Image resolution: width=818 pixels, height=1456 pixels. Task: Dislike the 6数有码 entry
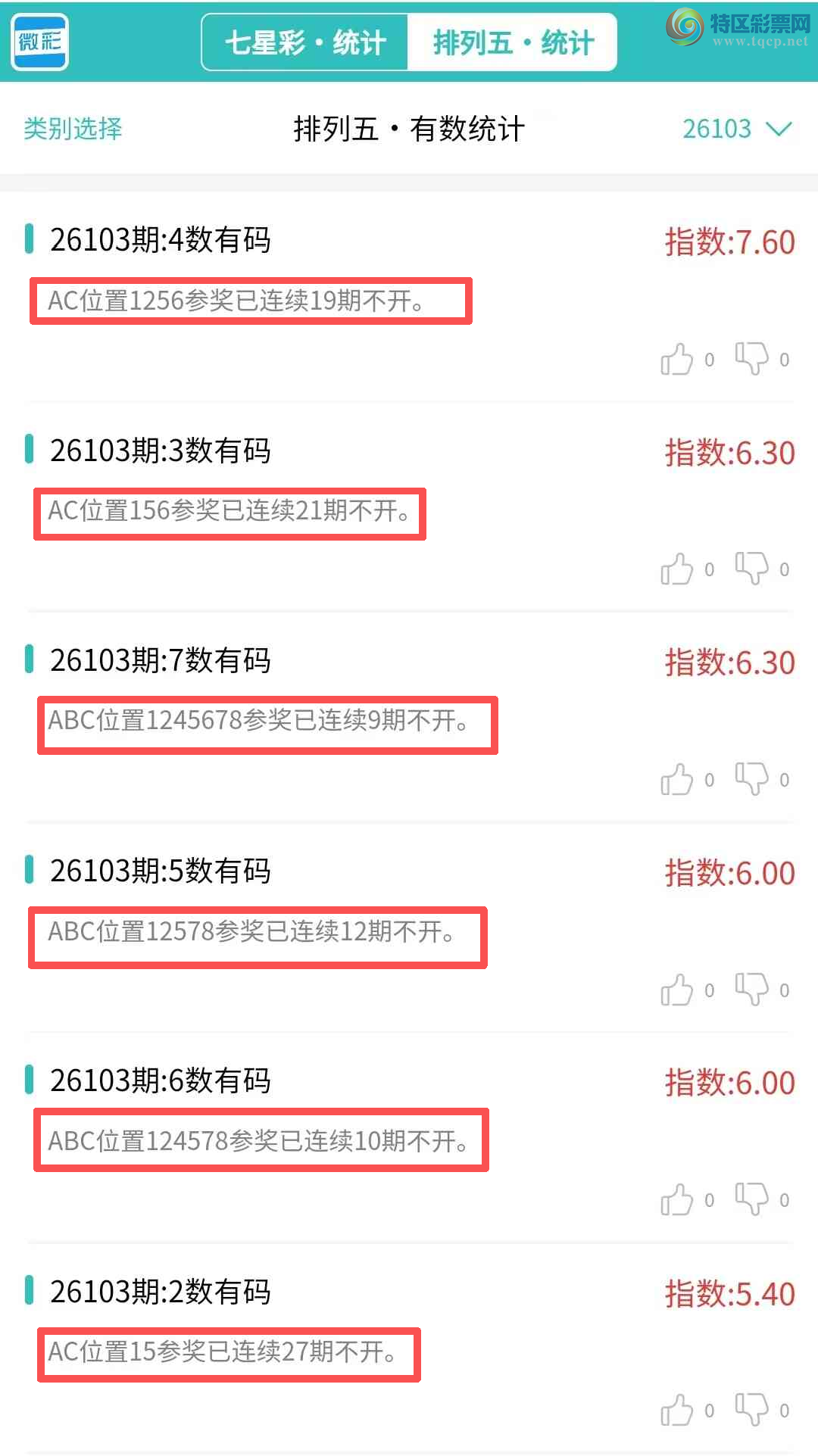[x=751, y=1198]
